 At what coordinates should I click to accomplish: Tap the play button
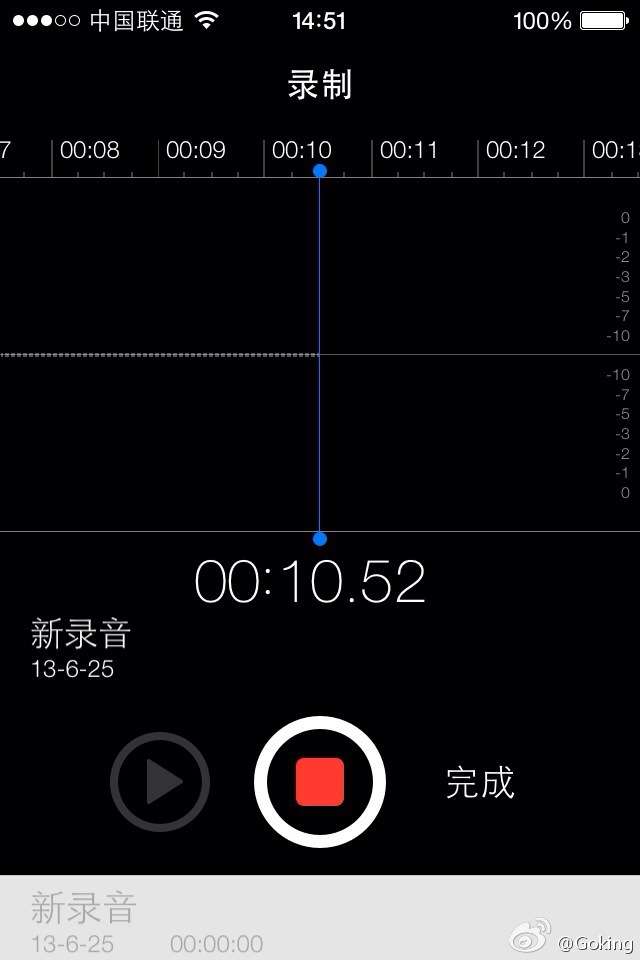point(160,782)
